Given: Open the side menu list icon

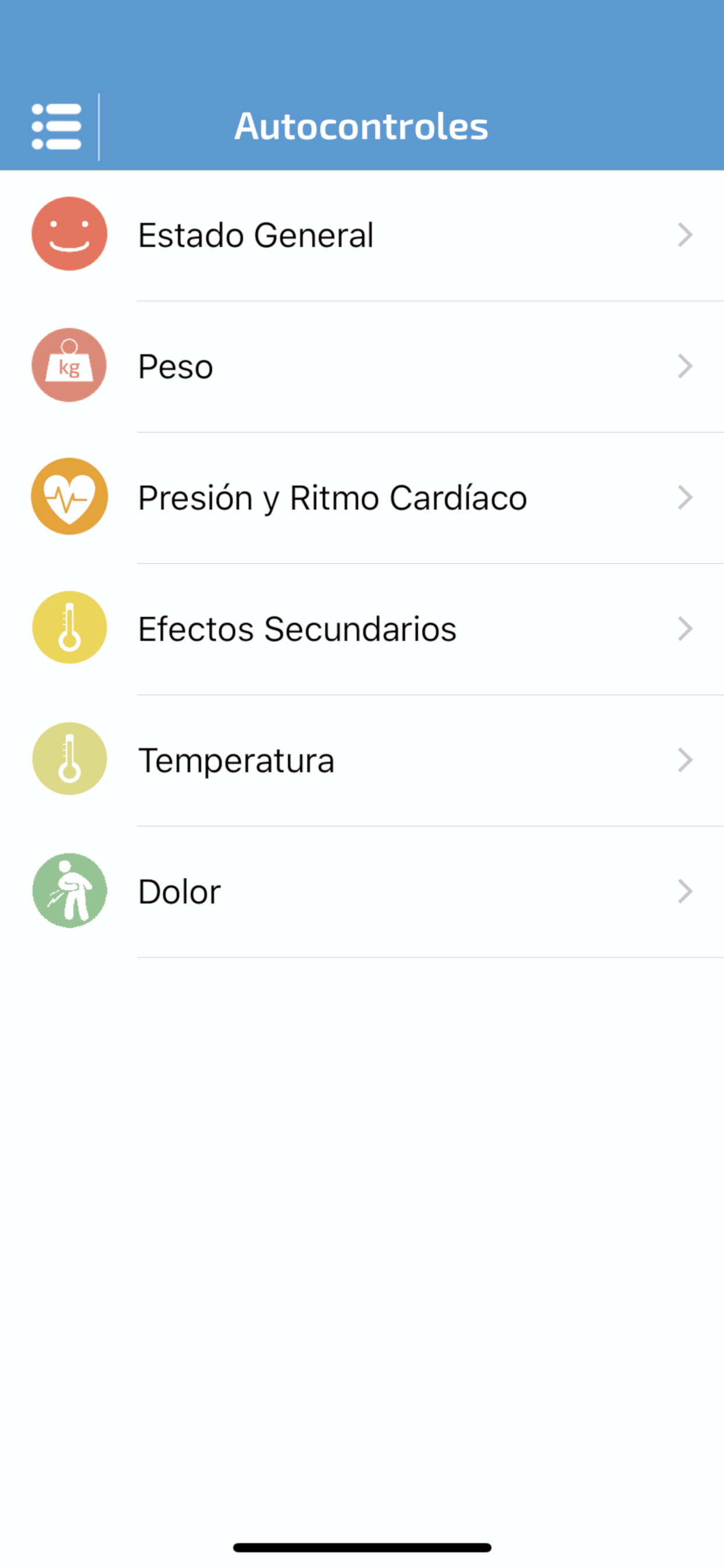Looking at the screenshot, I should [x=56, y=127].
